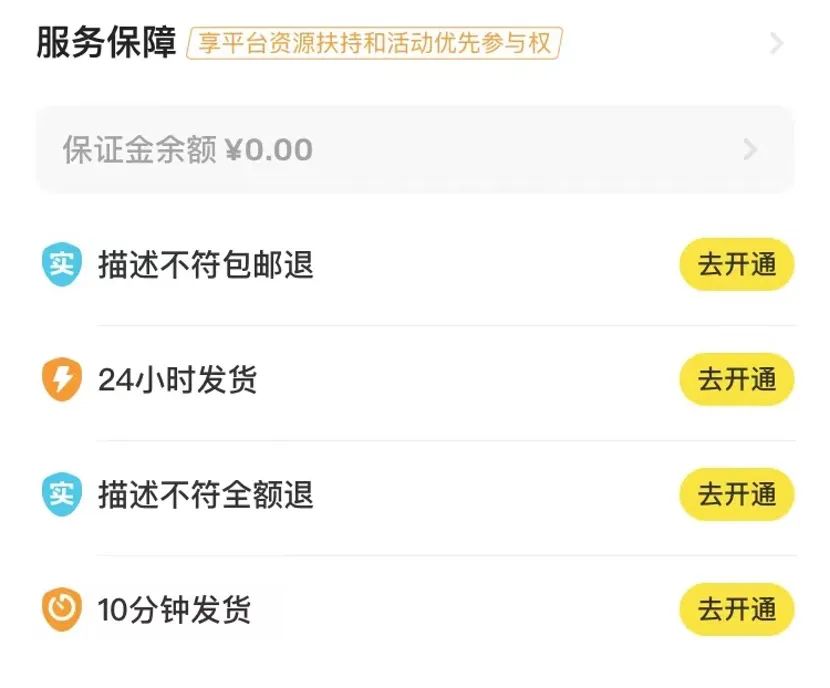Image resolution: width=830 pixels, height=688 pixels.
Task: Activate 描述不符全额退 with 去开通
Action: (x=737, y=495)
